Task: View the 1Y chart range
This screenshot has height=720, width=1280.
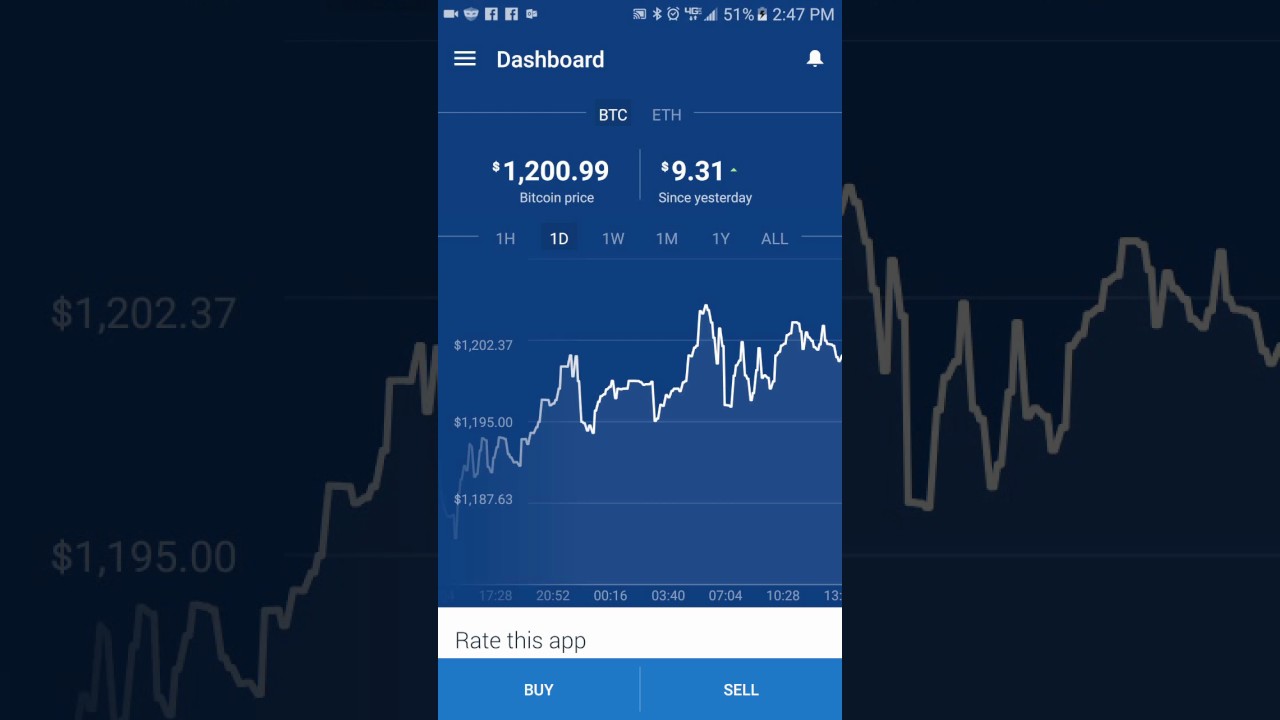Action: click(721, 238)
